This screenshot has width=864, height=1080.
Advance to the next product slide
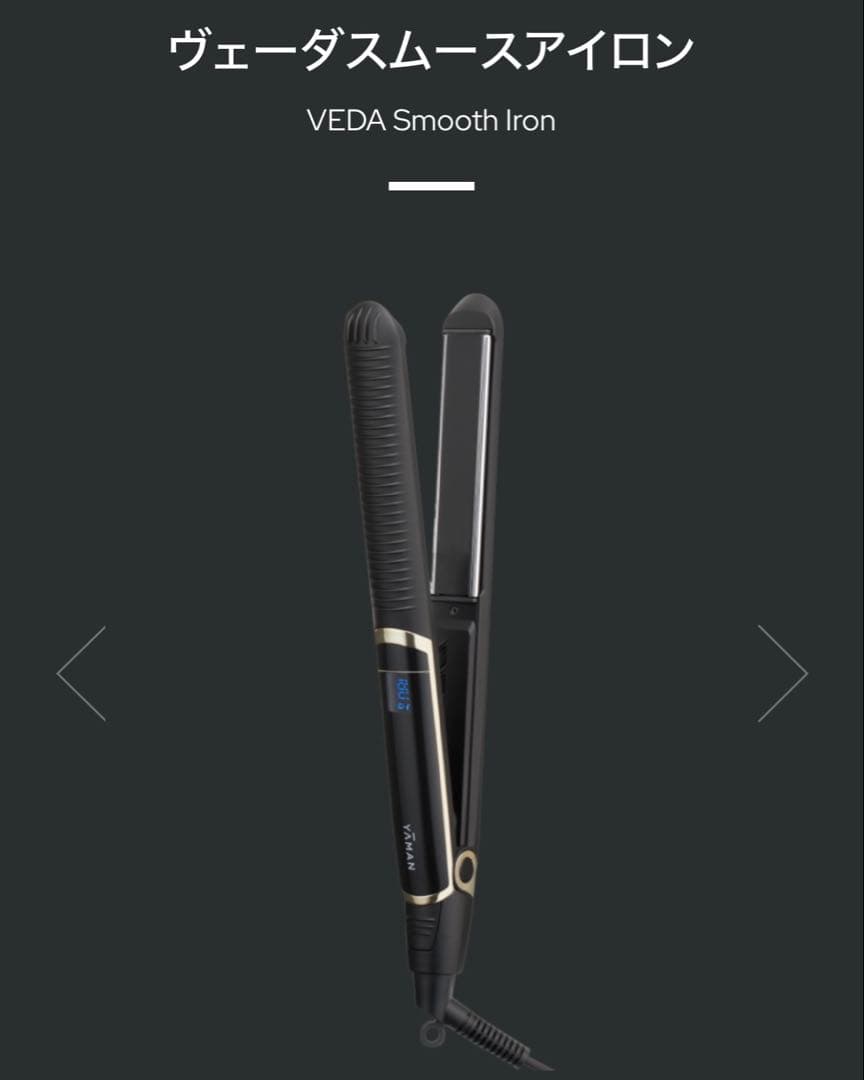pos(782,673)
